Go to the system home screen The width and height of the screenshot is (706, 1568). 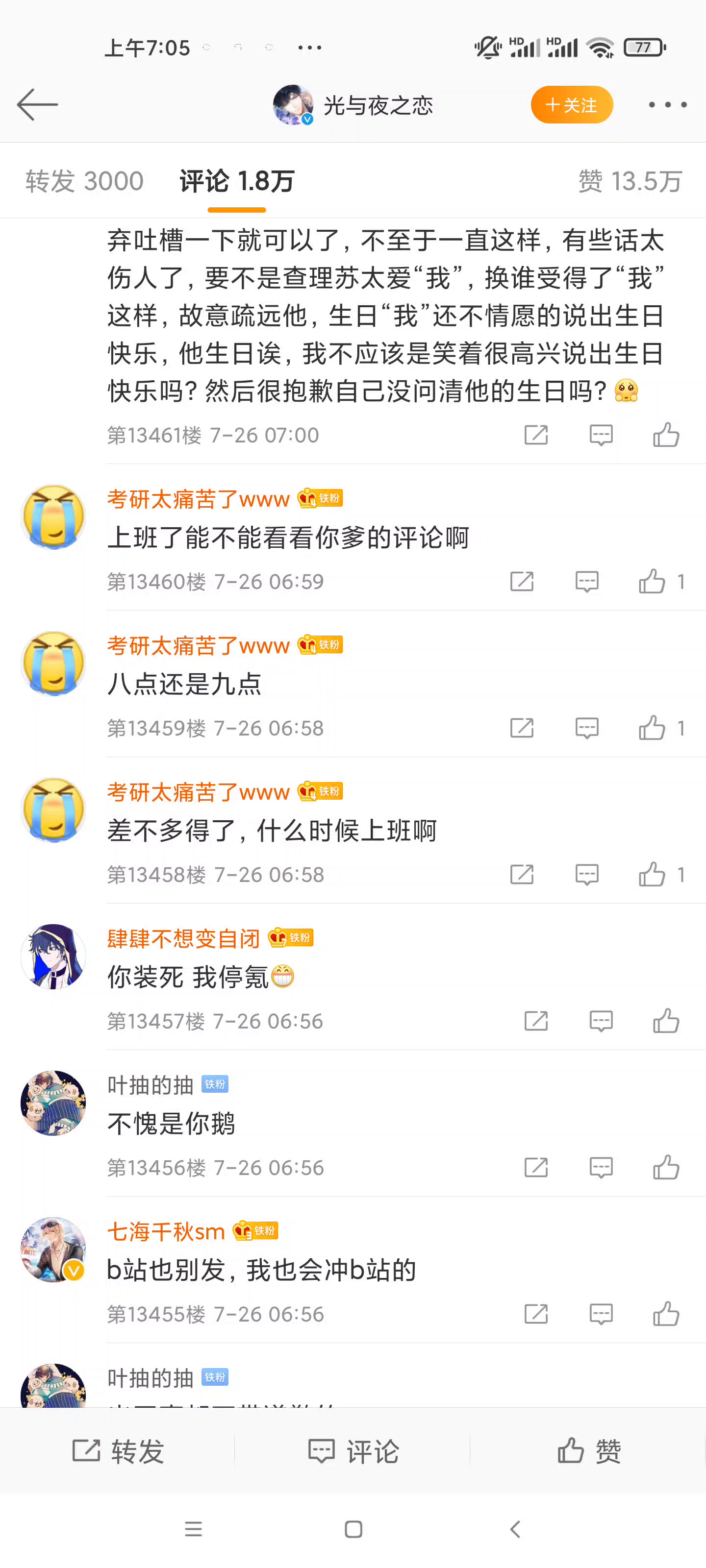click(353, 1529)
